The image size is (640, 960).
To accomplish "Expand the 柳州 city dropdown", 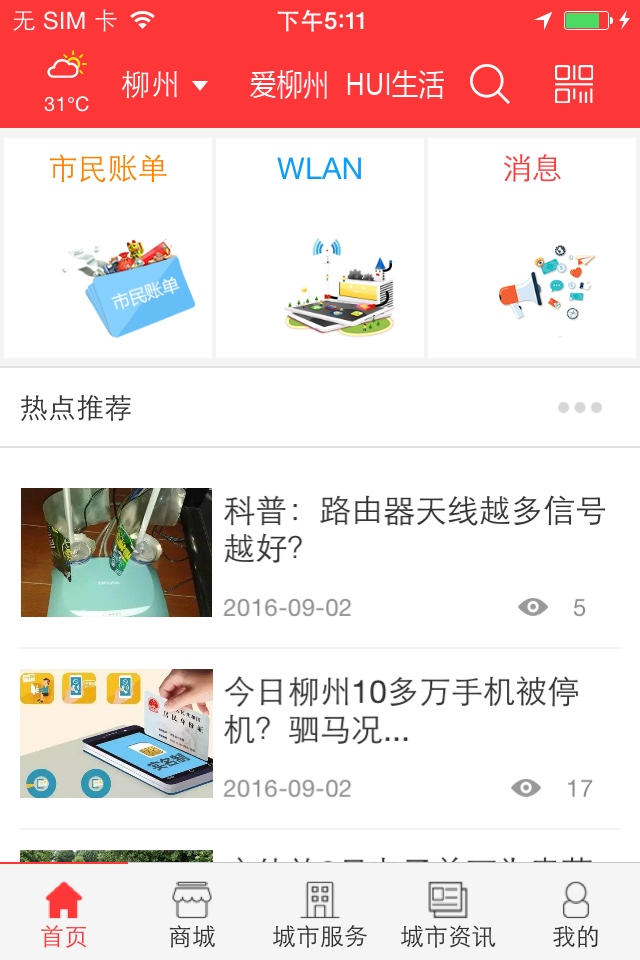I will (x=165, y=85).
